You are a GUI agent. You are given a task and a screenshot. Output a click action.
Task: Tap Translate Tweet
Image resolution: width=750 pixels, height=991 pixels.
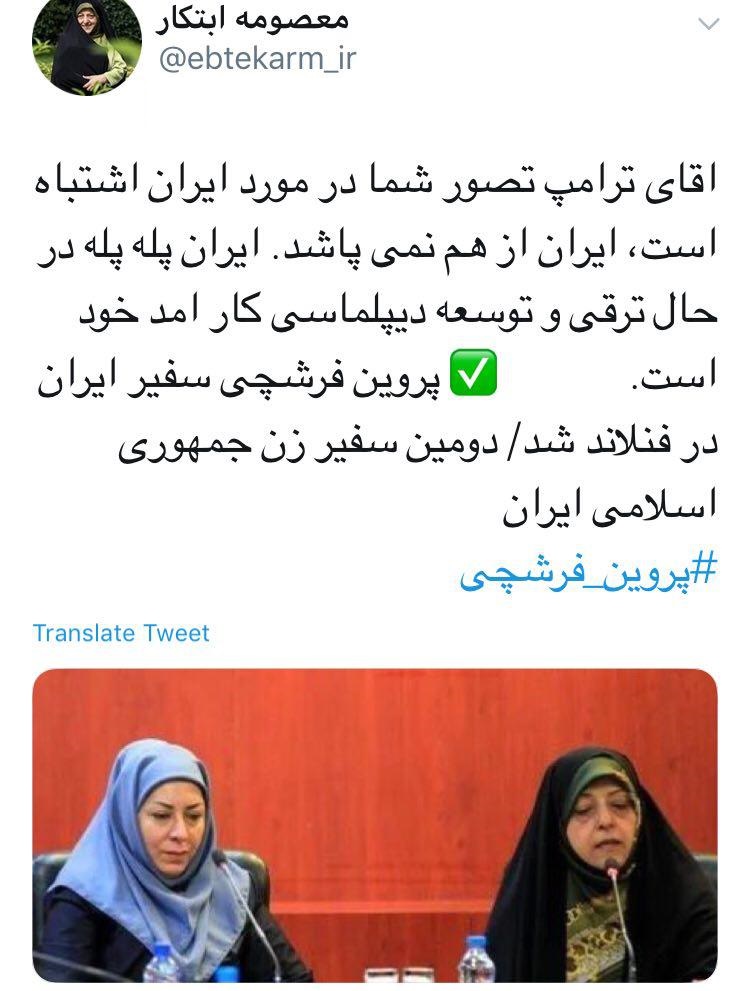click(x=121, y=633)
